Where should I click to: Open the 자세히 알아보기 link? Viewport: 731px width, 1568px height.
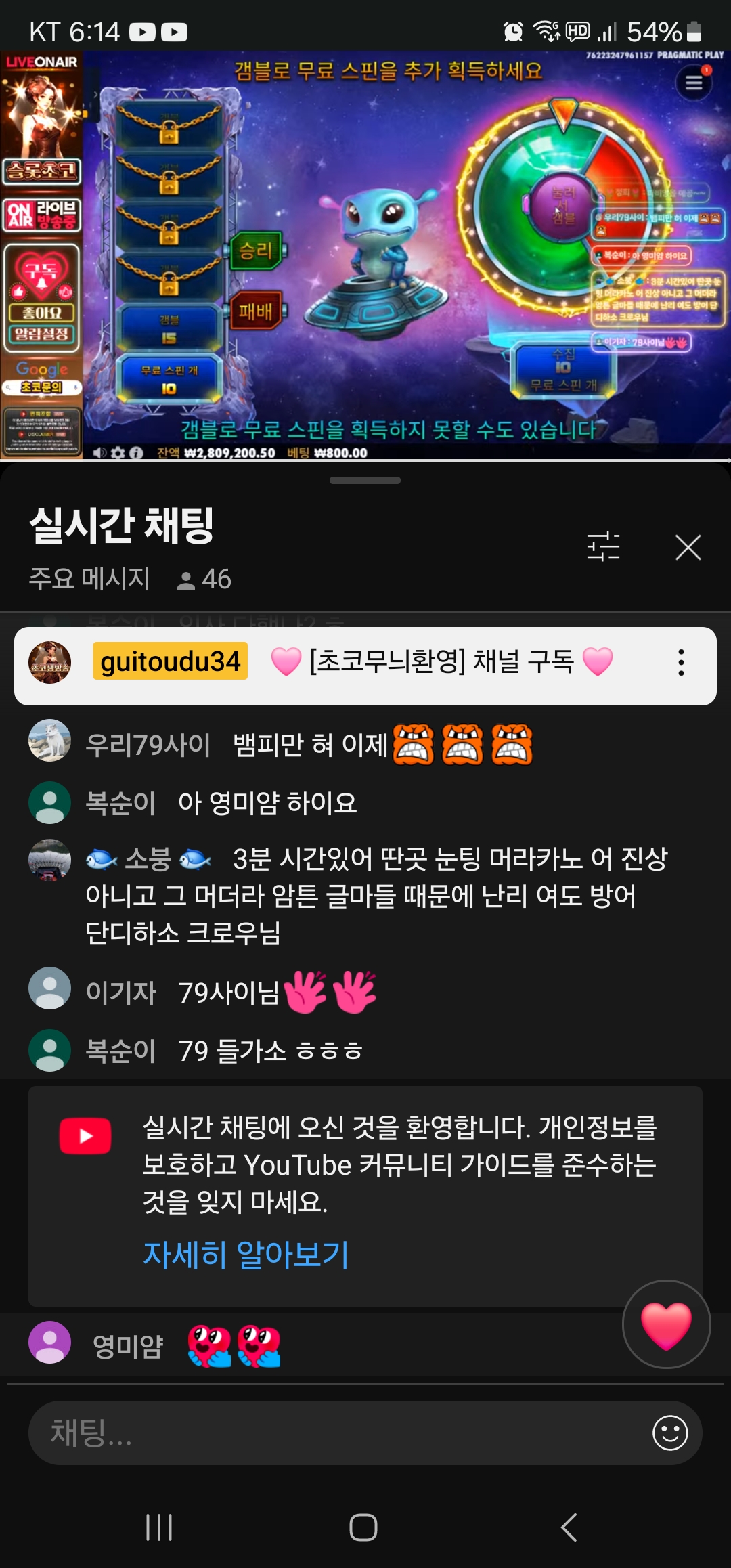[246, 1255]
